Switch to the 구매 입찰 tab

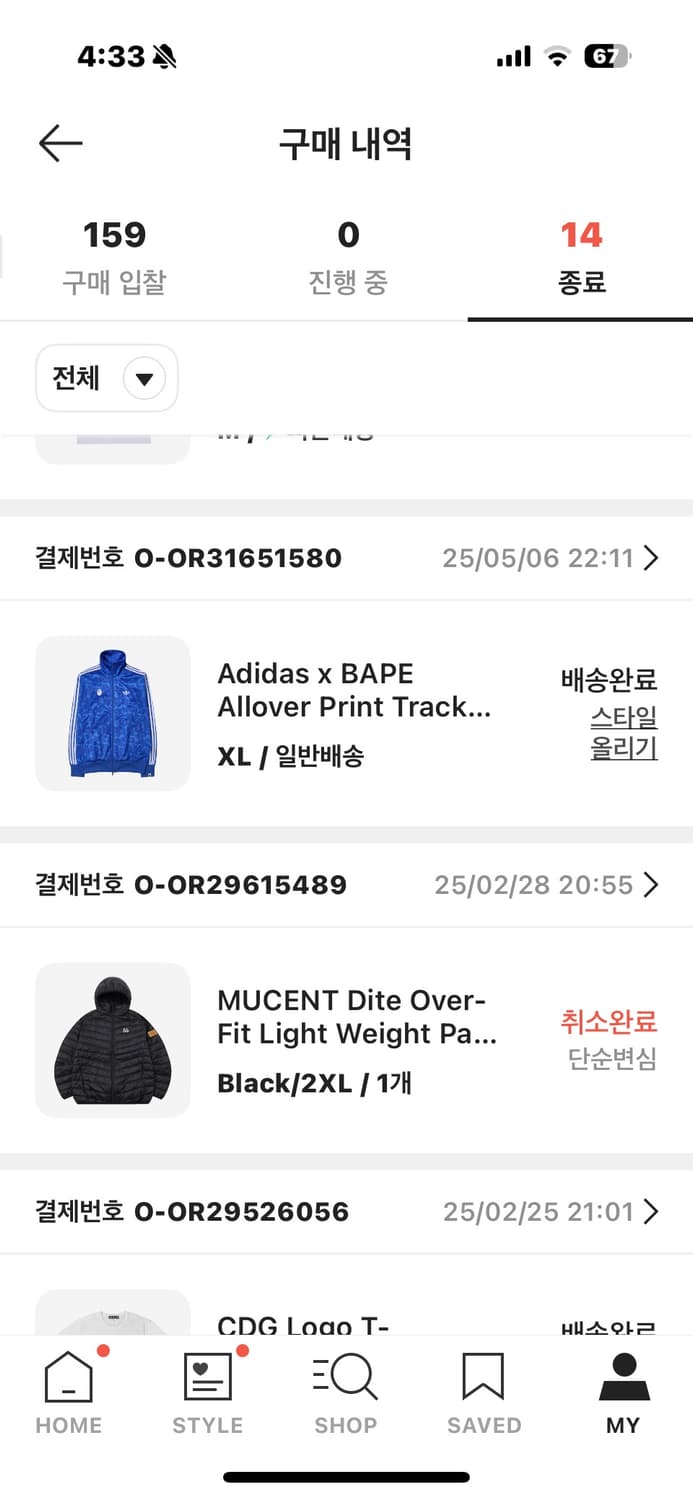[x=114, y=259]
